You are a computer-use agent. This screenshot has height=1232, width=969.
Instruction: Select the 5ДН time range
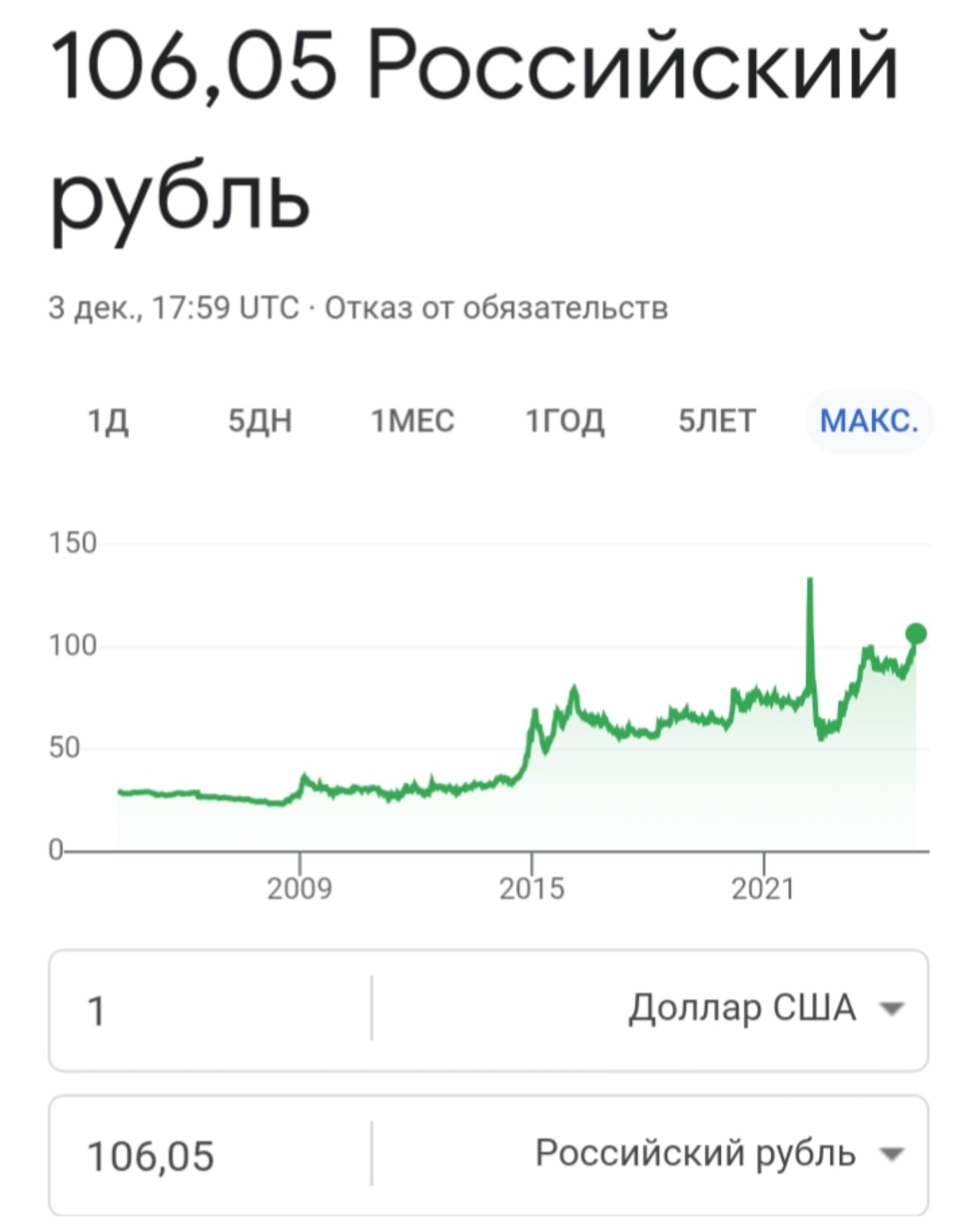pyautogui.click(x=260, y=421)
